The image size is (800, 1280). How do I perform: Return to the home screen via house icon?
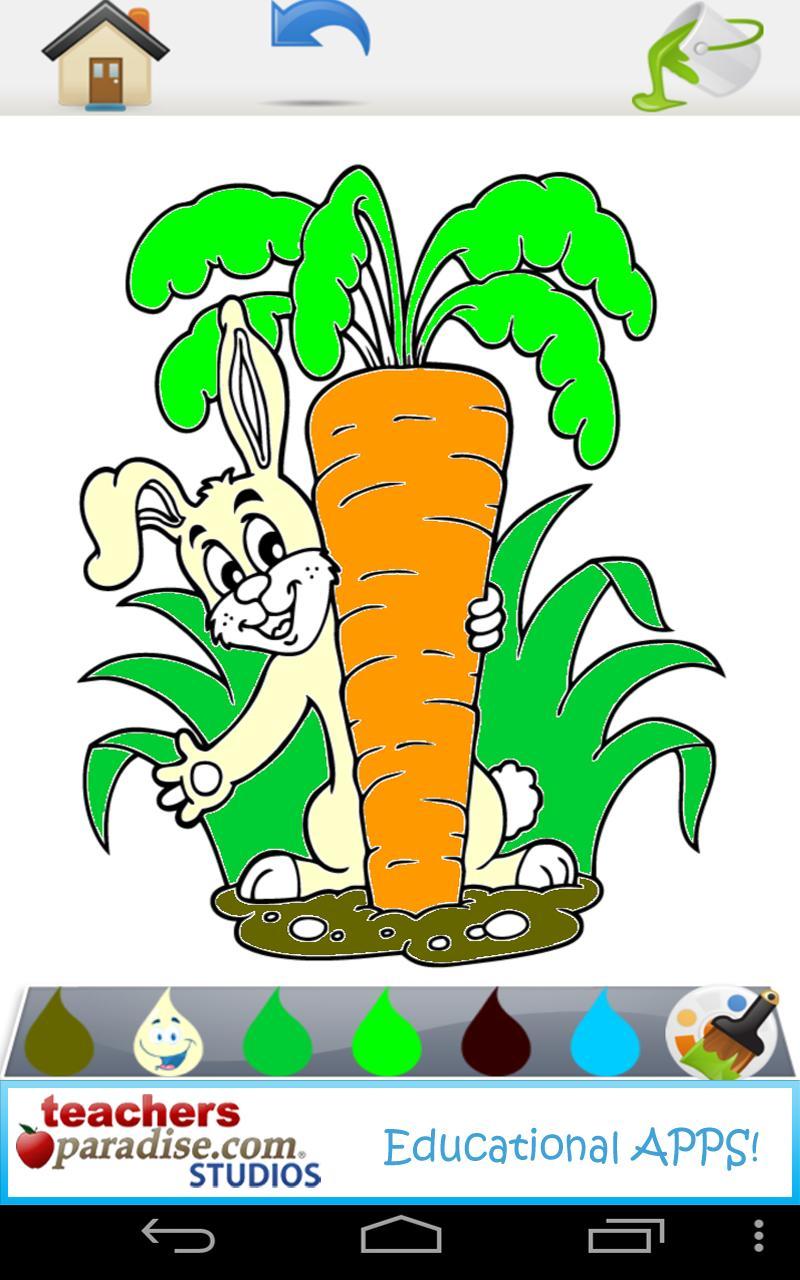tap(105, 55)
